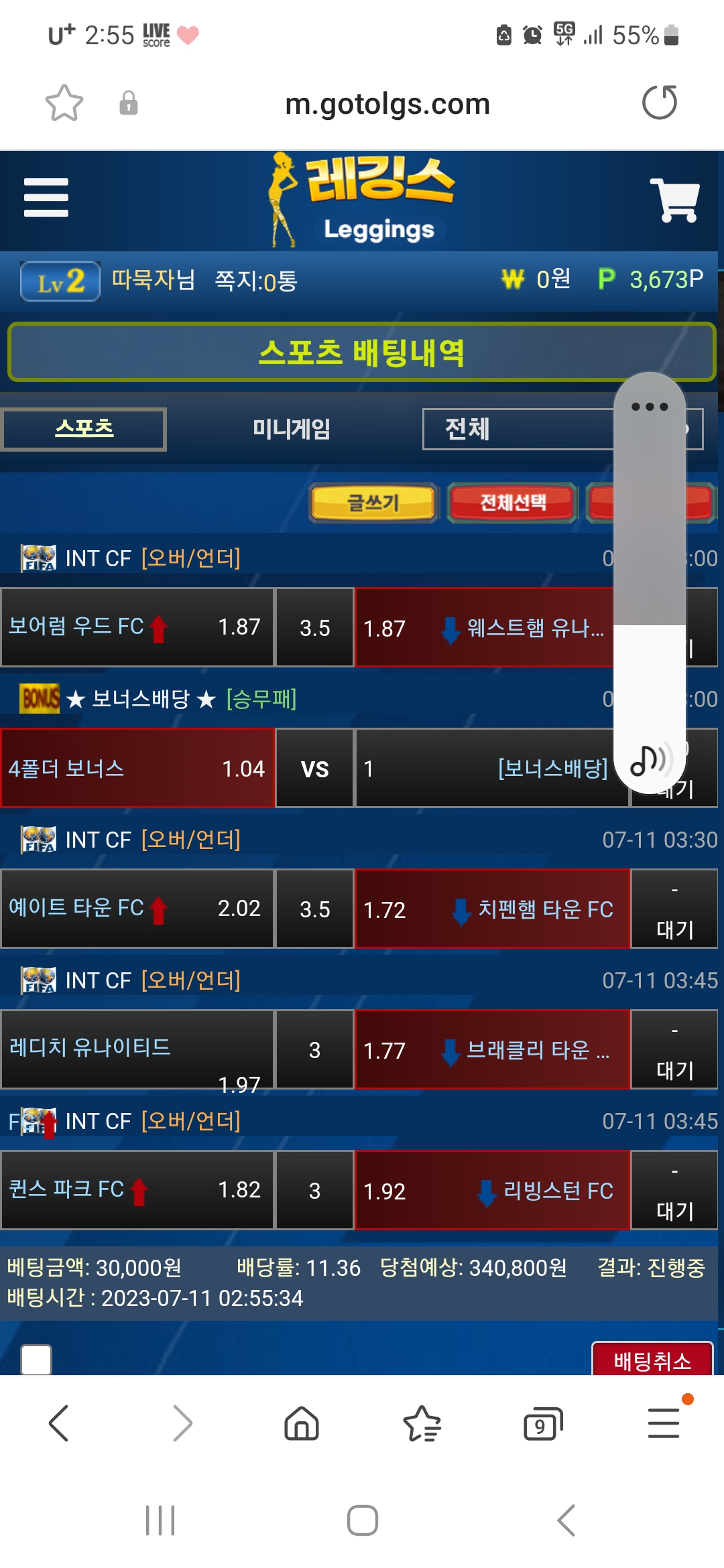The image size is (724, 1568).
Task: Reload the page in the browser
Action: (x=660, y=103)
